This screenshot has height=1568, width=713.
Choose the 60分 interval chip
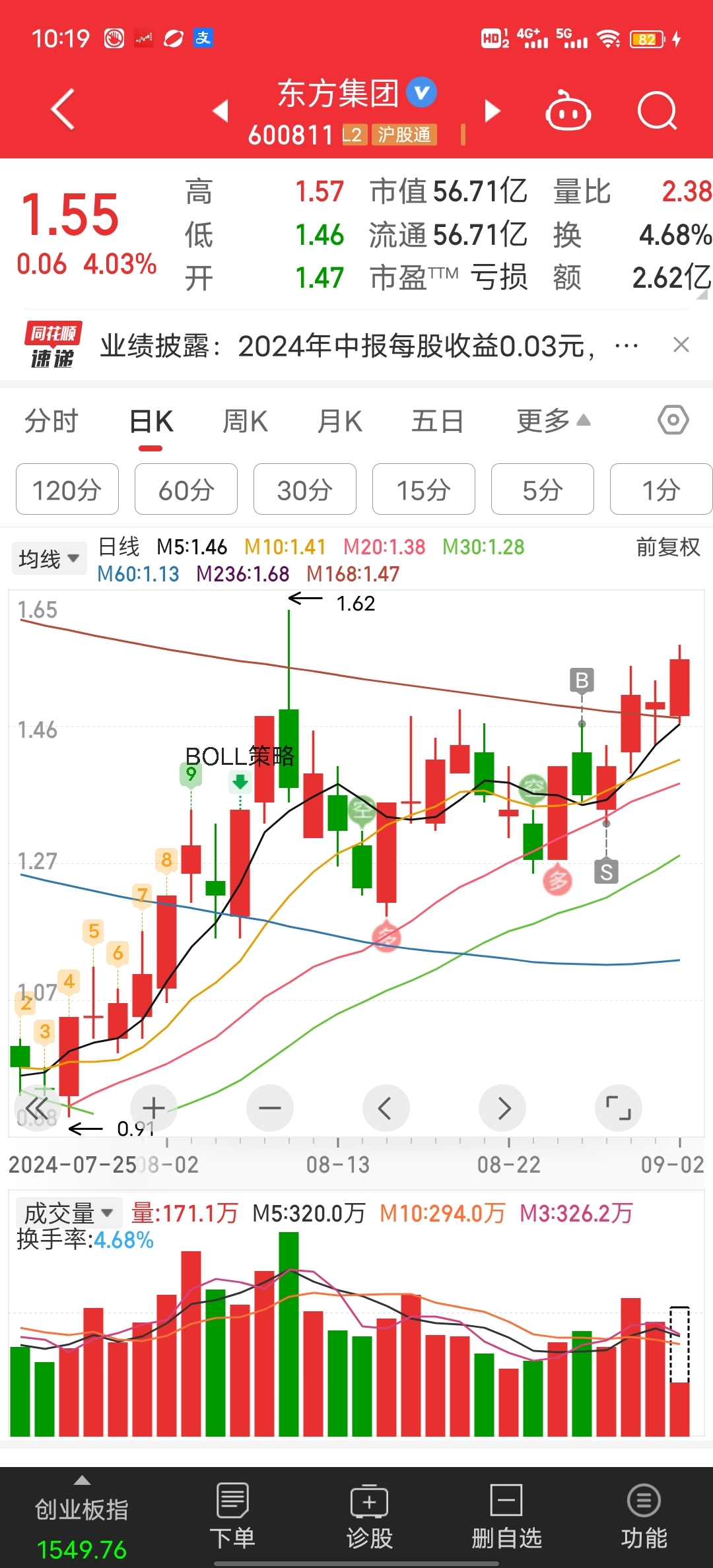point(186,489)
